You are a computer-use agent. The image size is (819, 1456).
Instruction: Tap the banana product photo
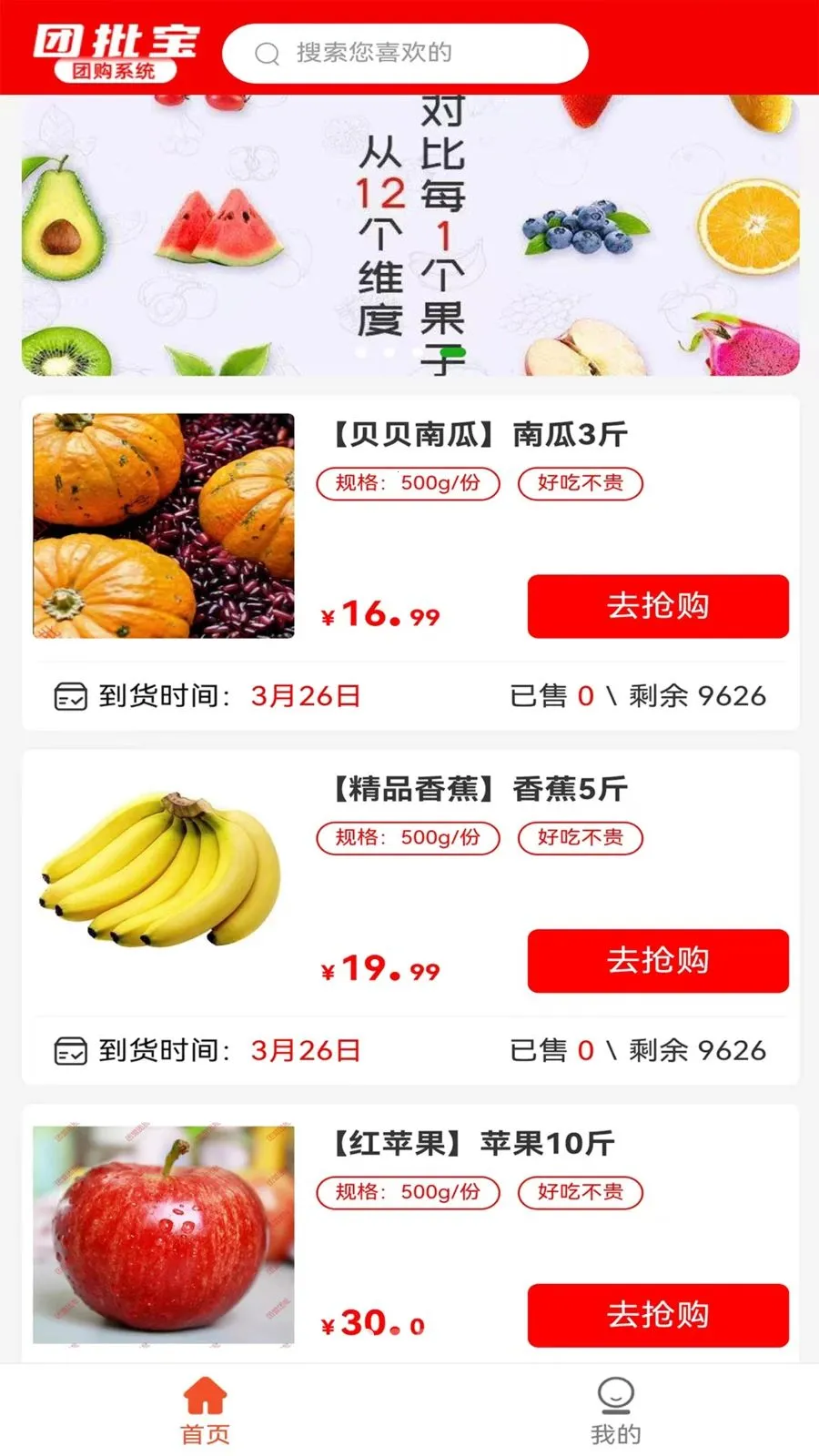pyautogui.click(x=162, y=875)
